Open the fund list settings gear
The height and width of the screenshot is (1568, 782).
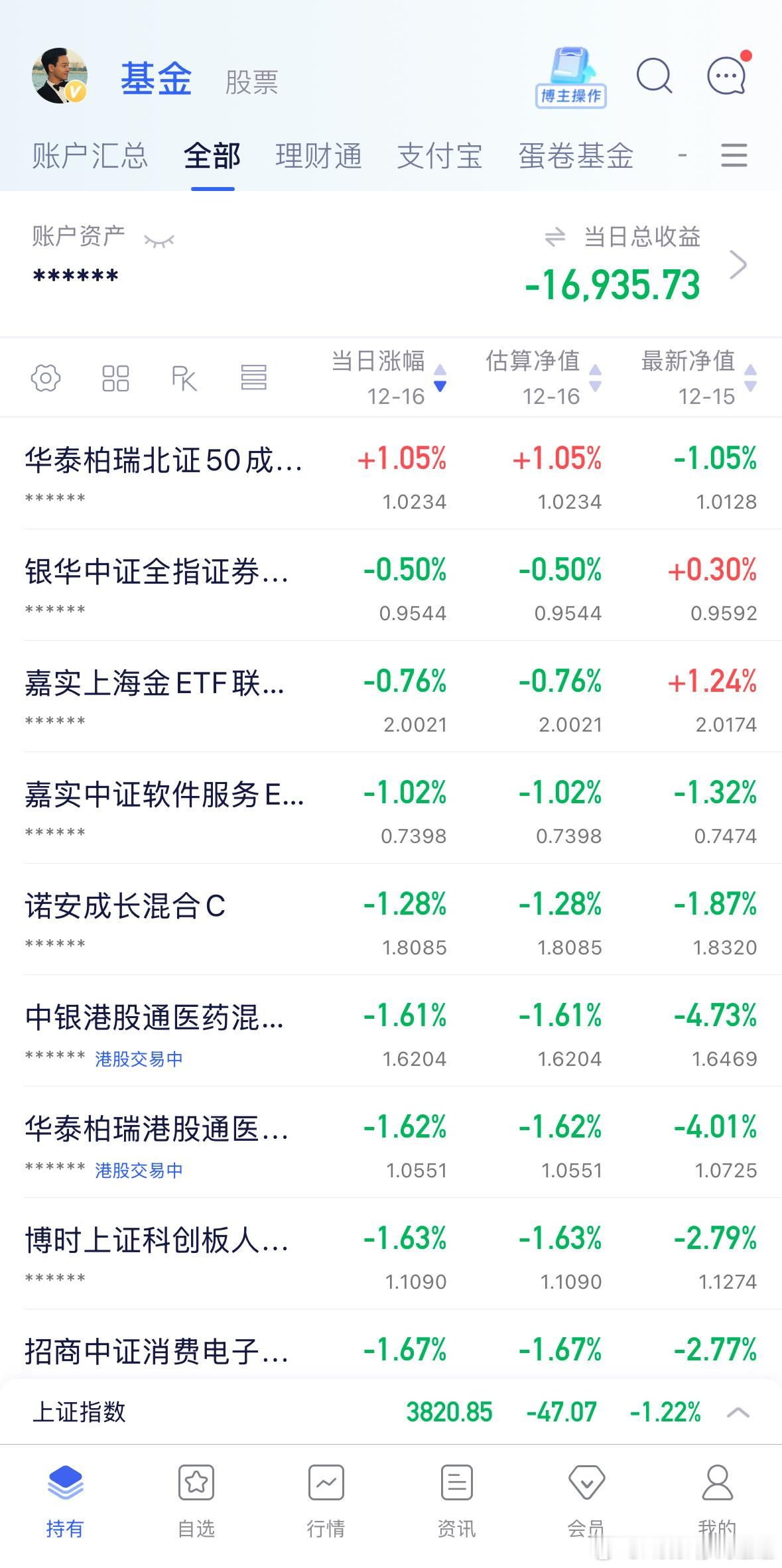click(x=44, y=378)
